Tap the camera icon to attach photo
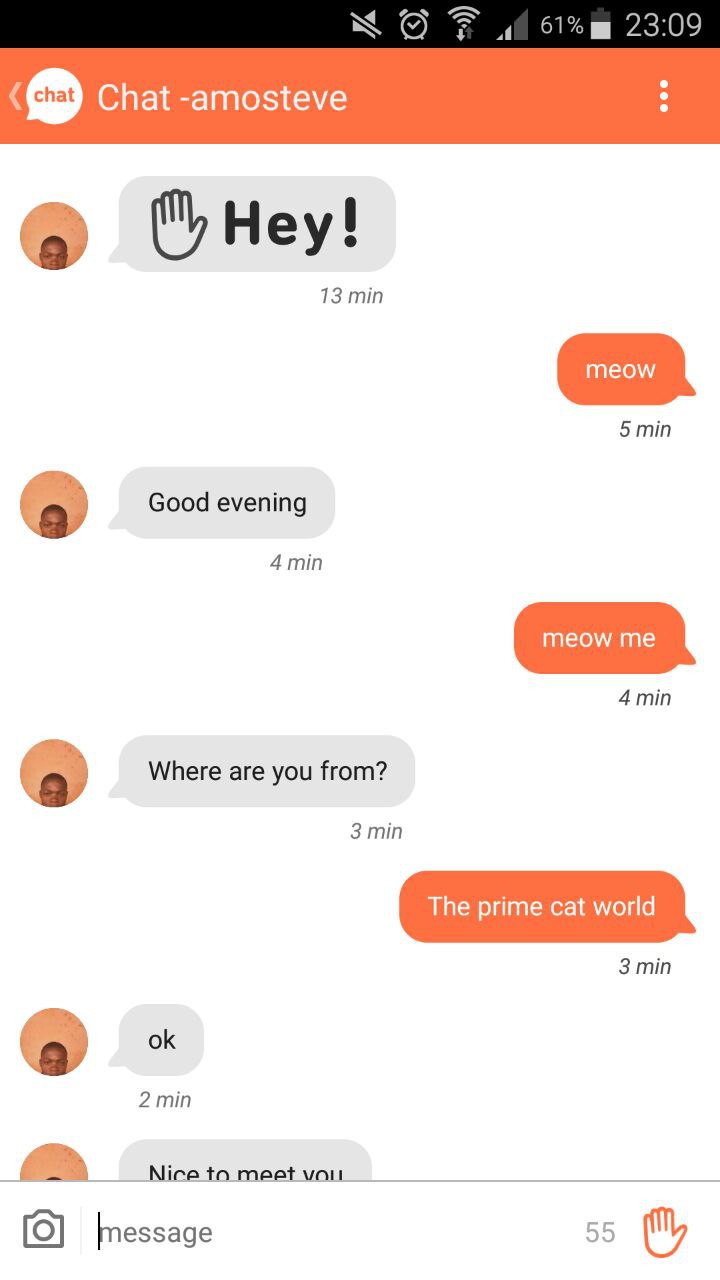This screenshot has height=1280, width=720. pos(43,1230)
